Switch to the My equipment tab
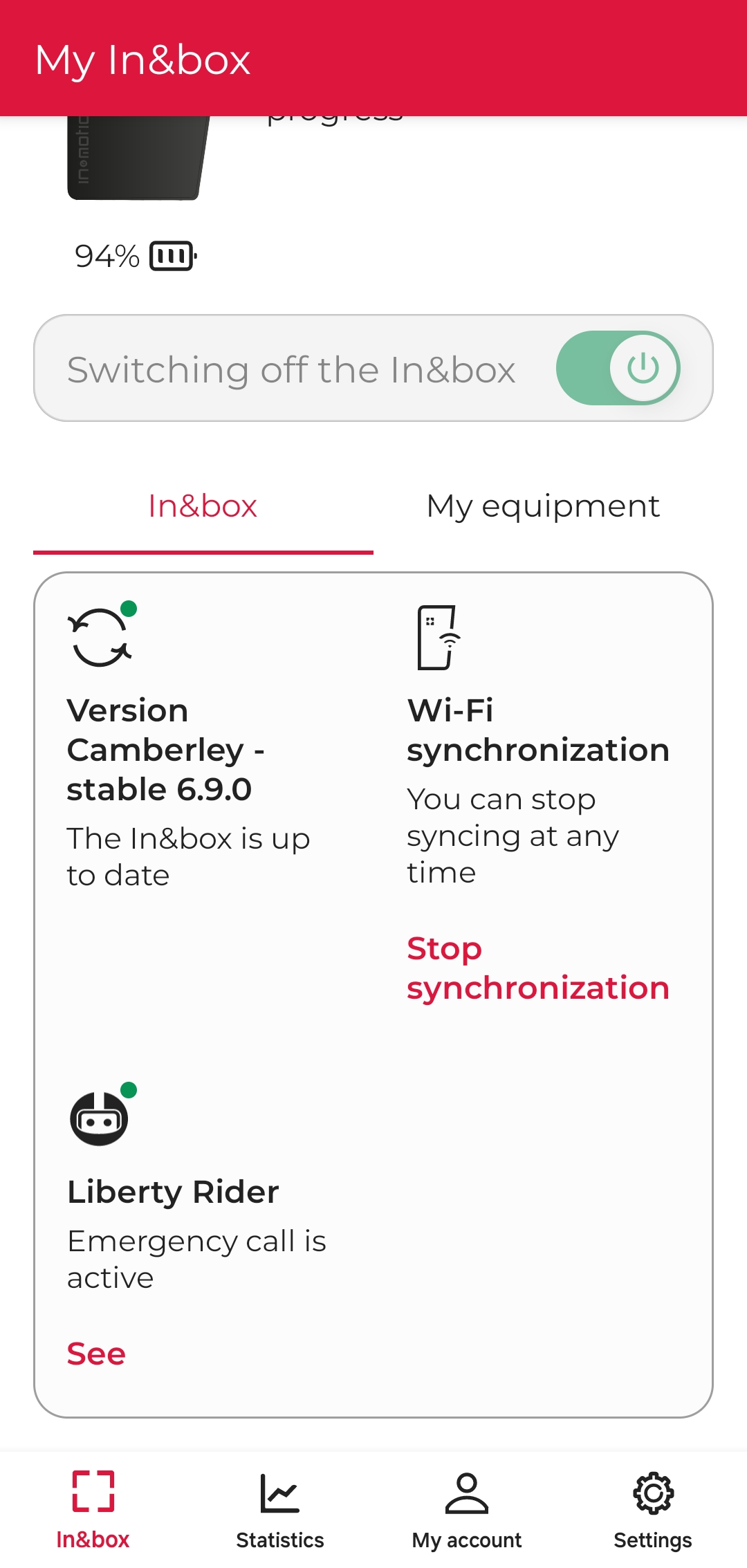This screenshot has height=1568, width=747. pos(543,506)
